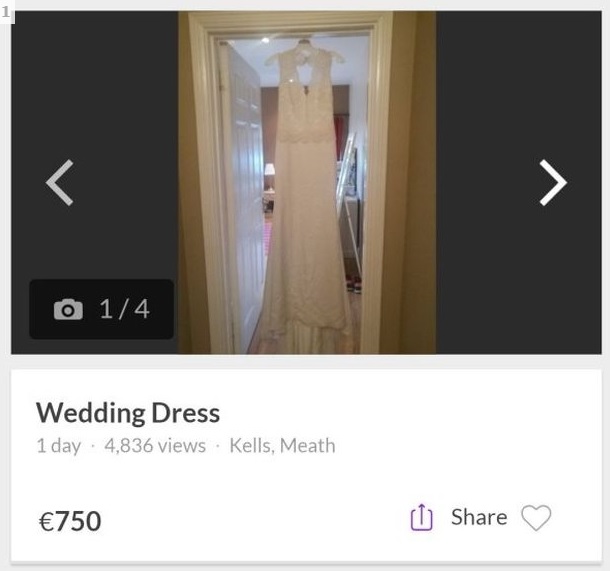Share this Wedding Dress listing
Image resolution: width=610 pixels, height=571 pixels.
459,517
